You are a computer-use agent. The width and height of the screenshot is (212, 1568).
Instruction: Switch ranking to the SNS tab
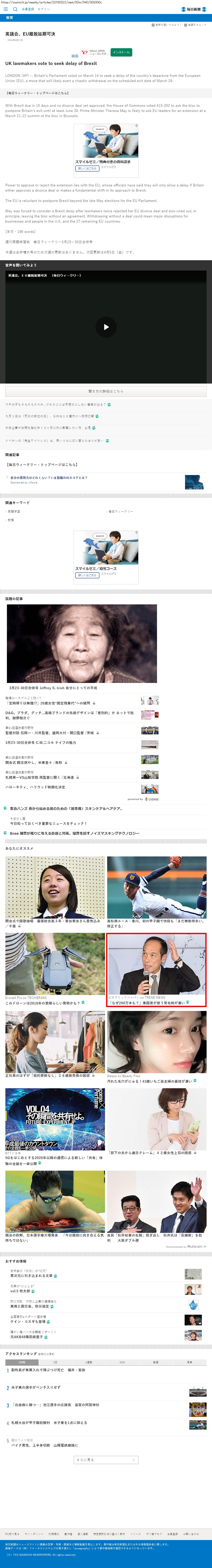click(x=122, y=1362)
